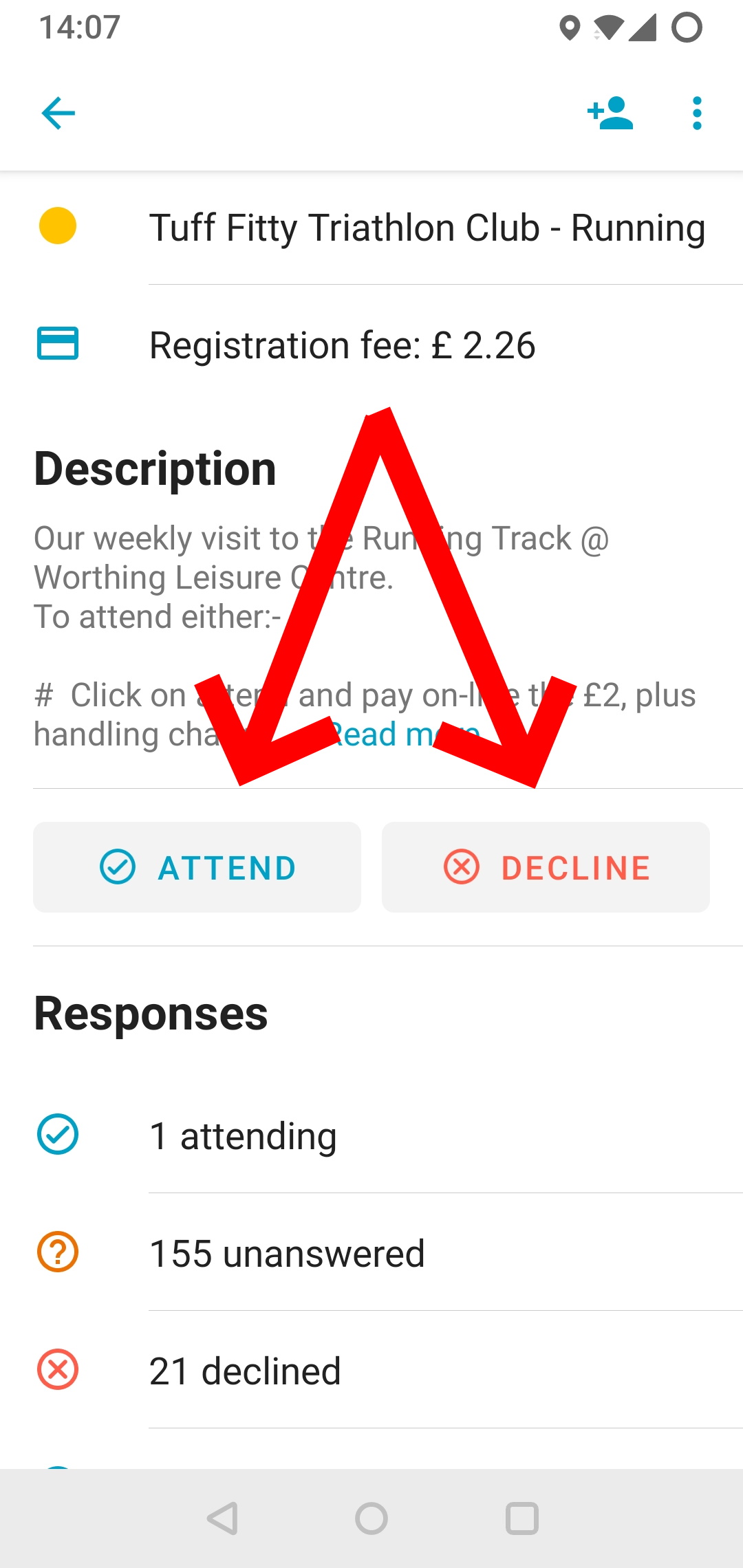The image size is (743, 1568).
Task: View the 1 attending list
Action: click(371, 1135)
